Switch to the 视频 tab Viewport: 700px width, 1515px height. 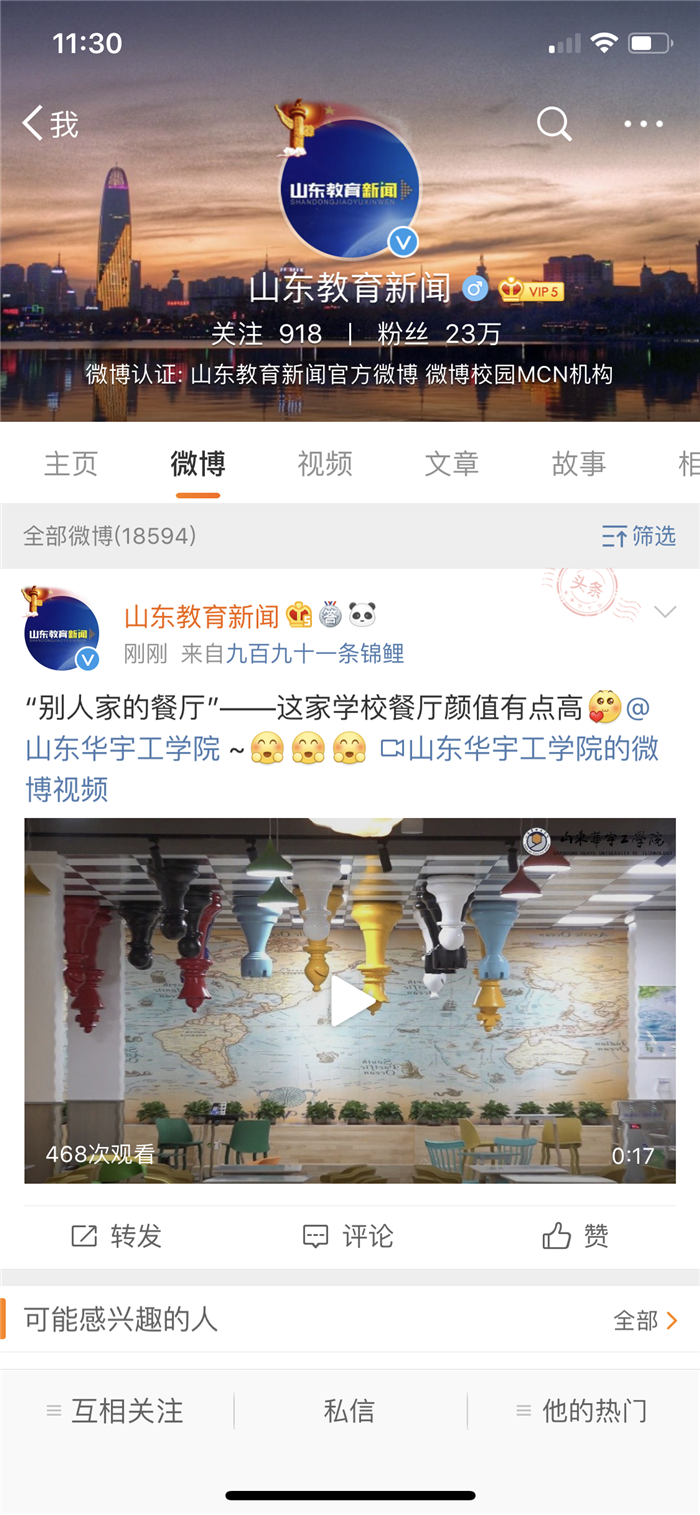325,464
